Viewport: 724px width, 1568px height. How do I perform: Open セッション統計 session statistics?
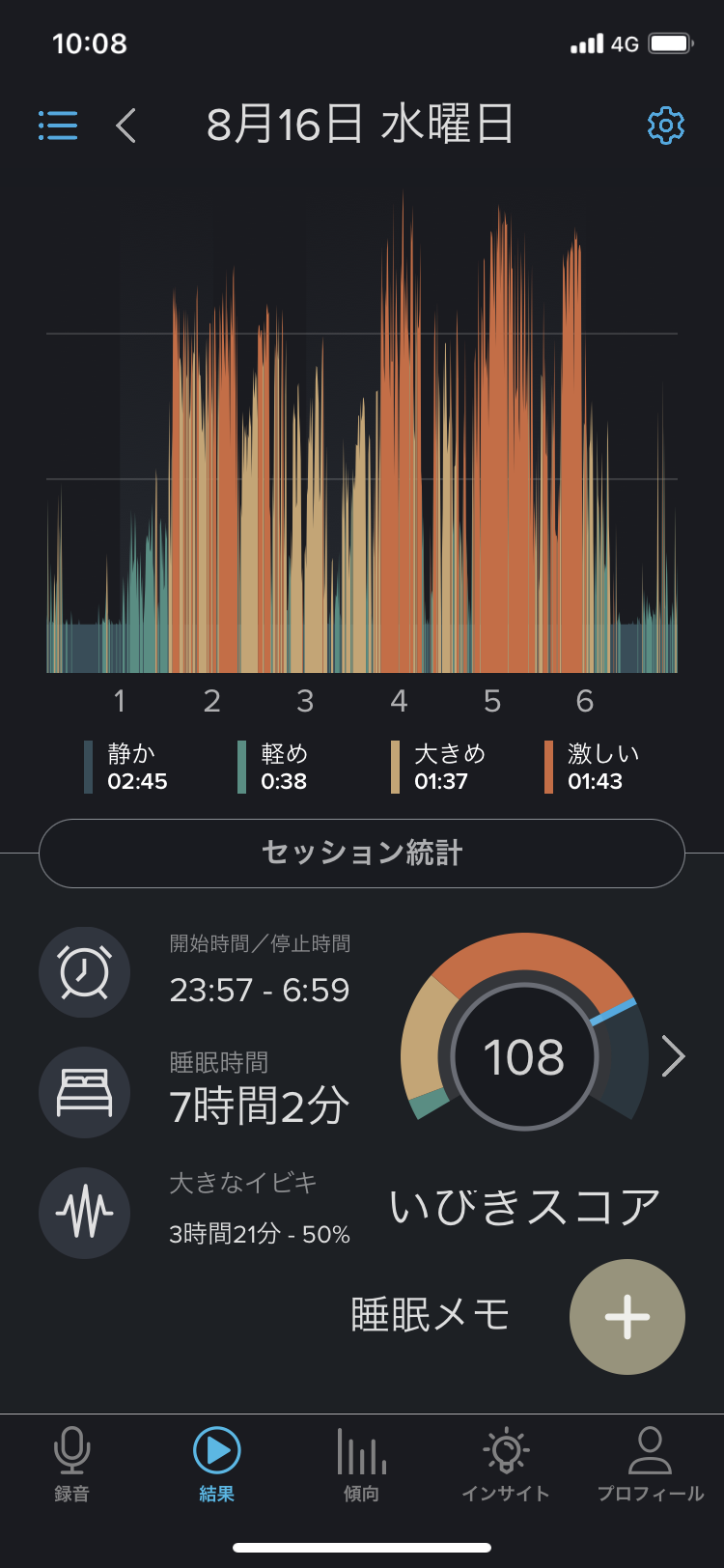click(x=362, y=854)
